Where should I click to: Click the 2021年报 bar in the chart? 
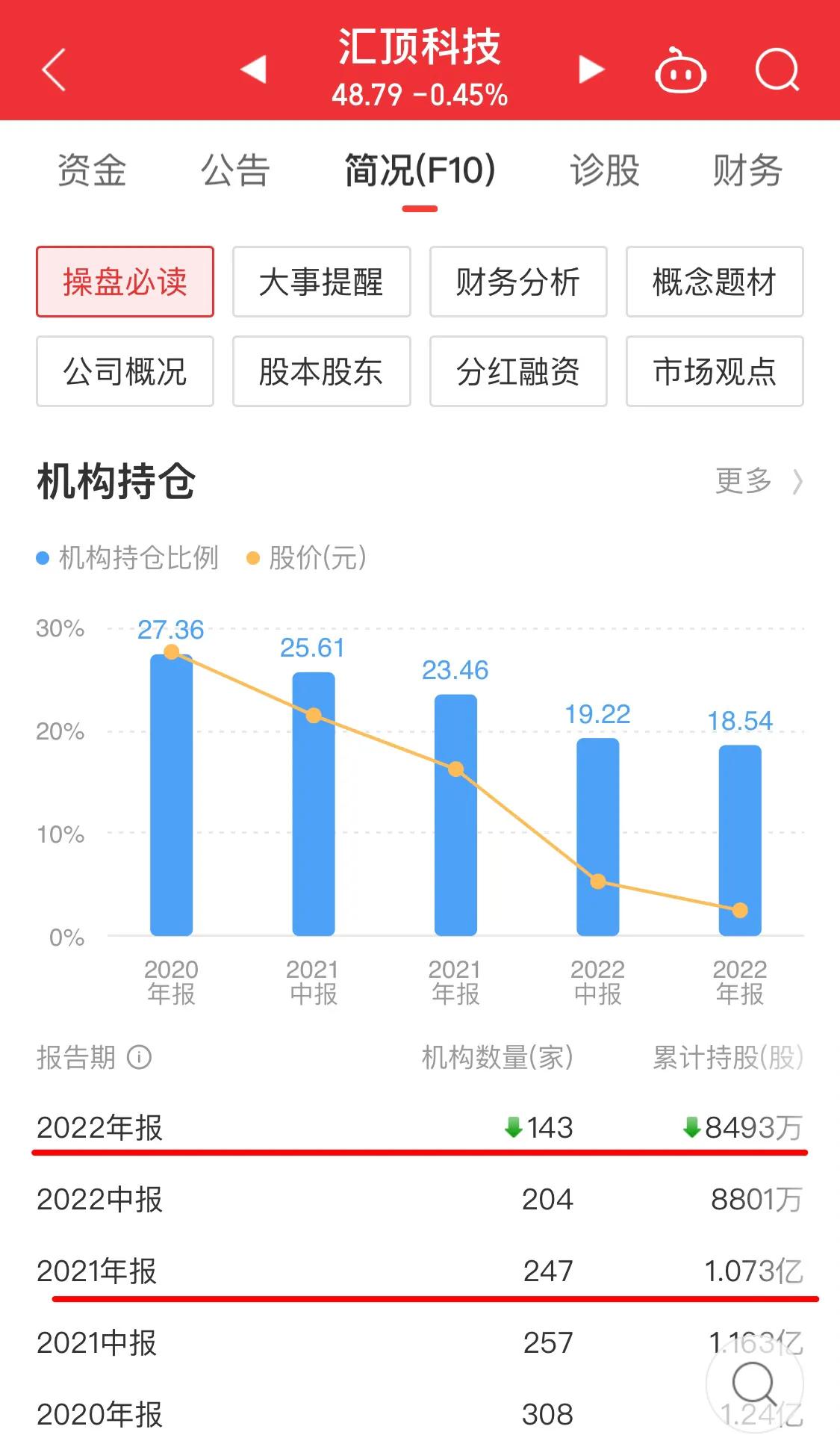click(457, 814)
